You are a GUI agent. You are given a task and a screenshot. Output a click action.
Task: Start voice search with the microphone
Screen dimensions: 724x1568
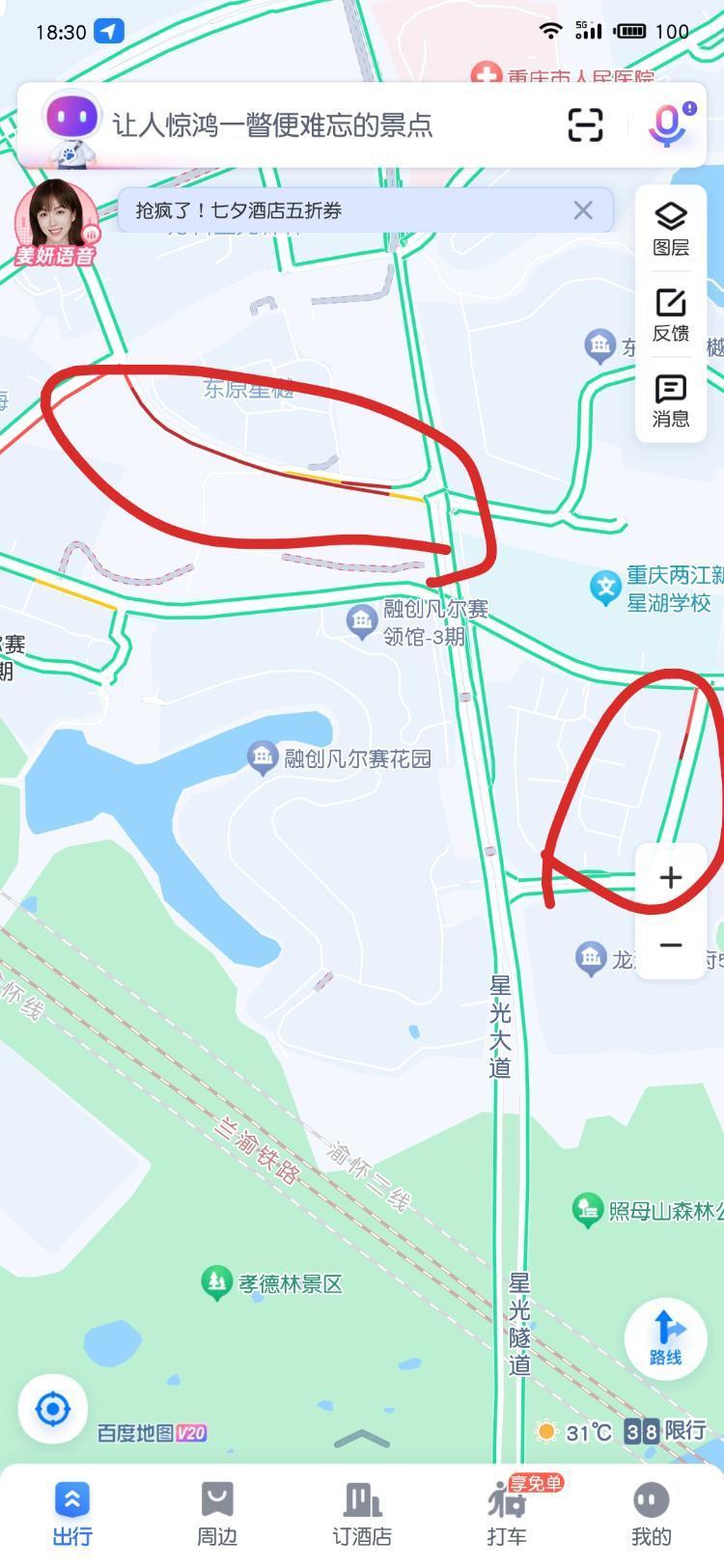[668, 125]
